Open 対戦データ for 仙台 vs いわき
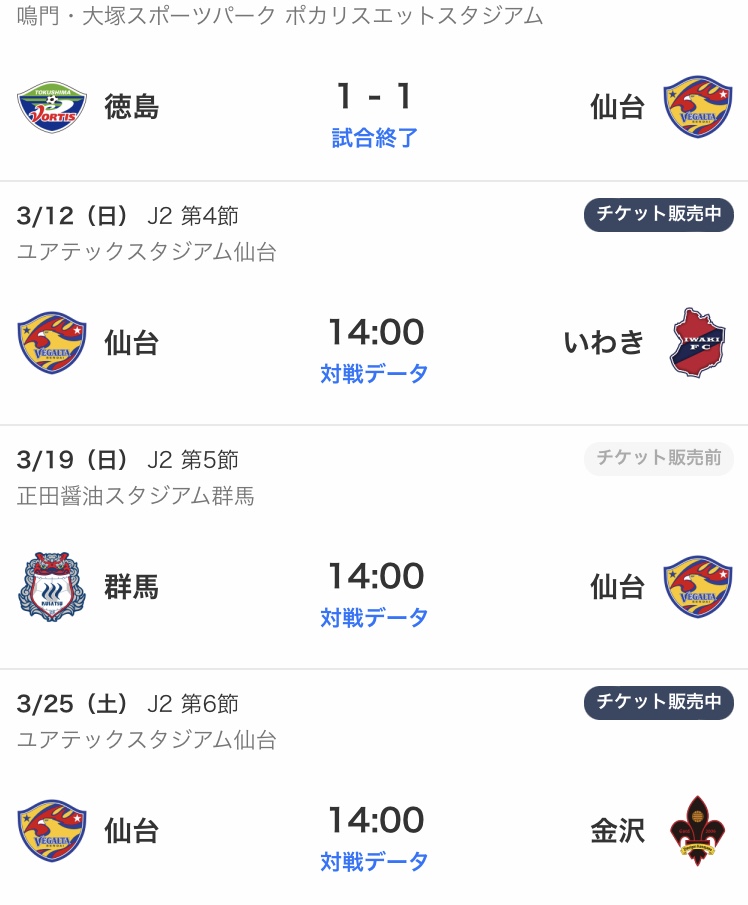748x905 pixels. 375,374
